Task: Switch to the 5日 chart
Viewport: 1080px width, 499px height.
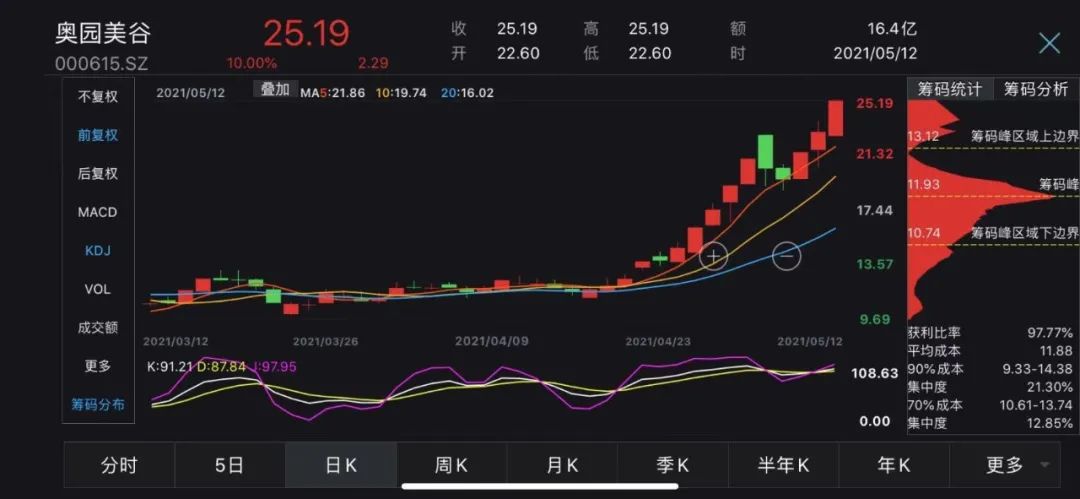Action: tap(229, 465)
